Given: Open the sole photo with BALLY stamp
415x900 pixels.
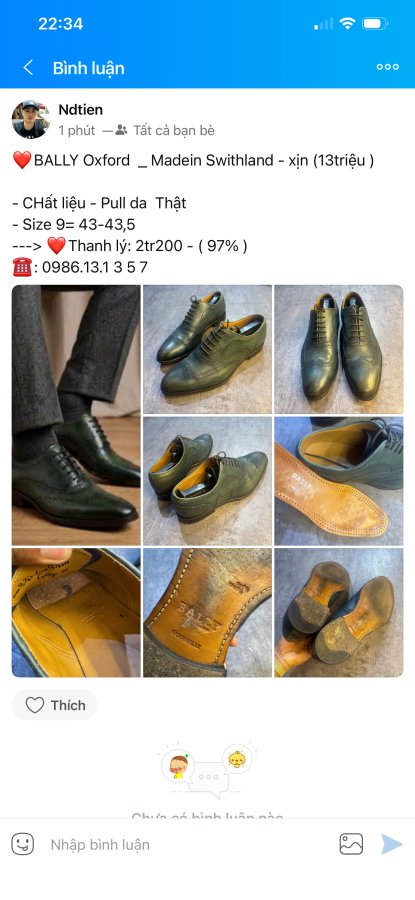Looking at the screenshot, I should pos(207,612).
